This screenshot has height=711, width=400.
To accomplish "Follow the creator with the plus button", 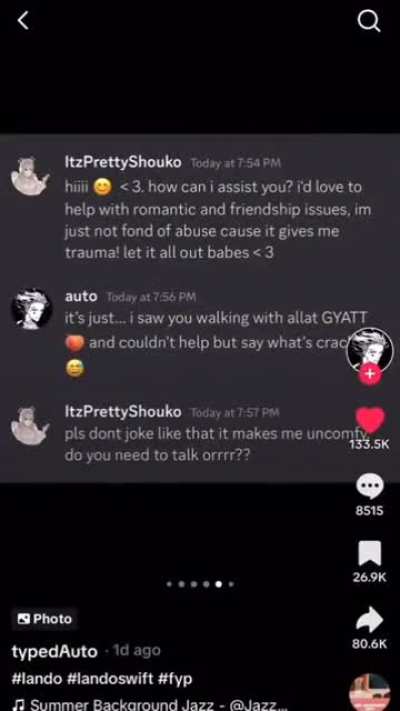I will 370,374.
